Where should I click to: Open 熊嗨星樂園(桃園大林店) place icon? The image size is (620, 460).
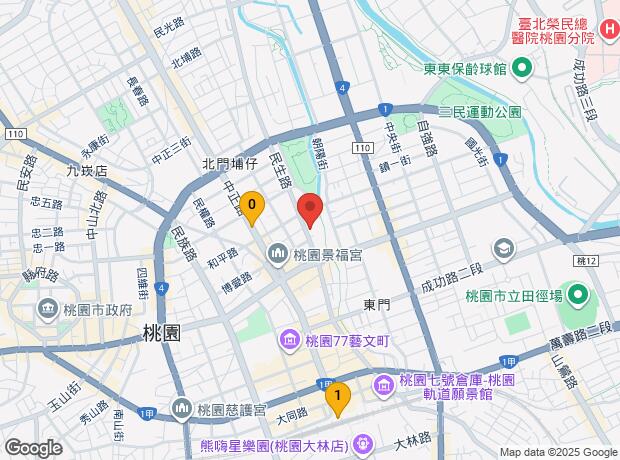pyautogui.click(x=363, y=443)
